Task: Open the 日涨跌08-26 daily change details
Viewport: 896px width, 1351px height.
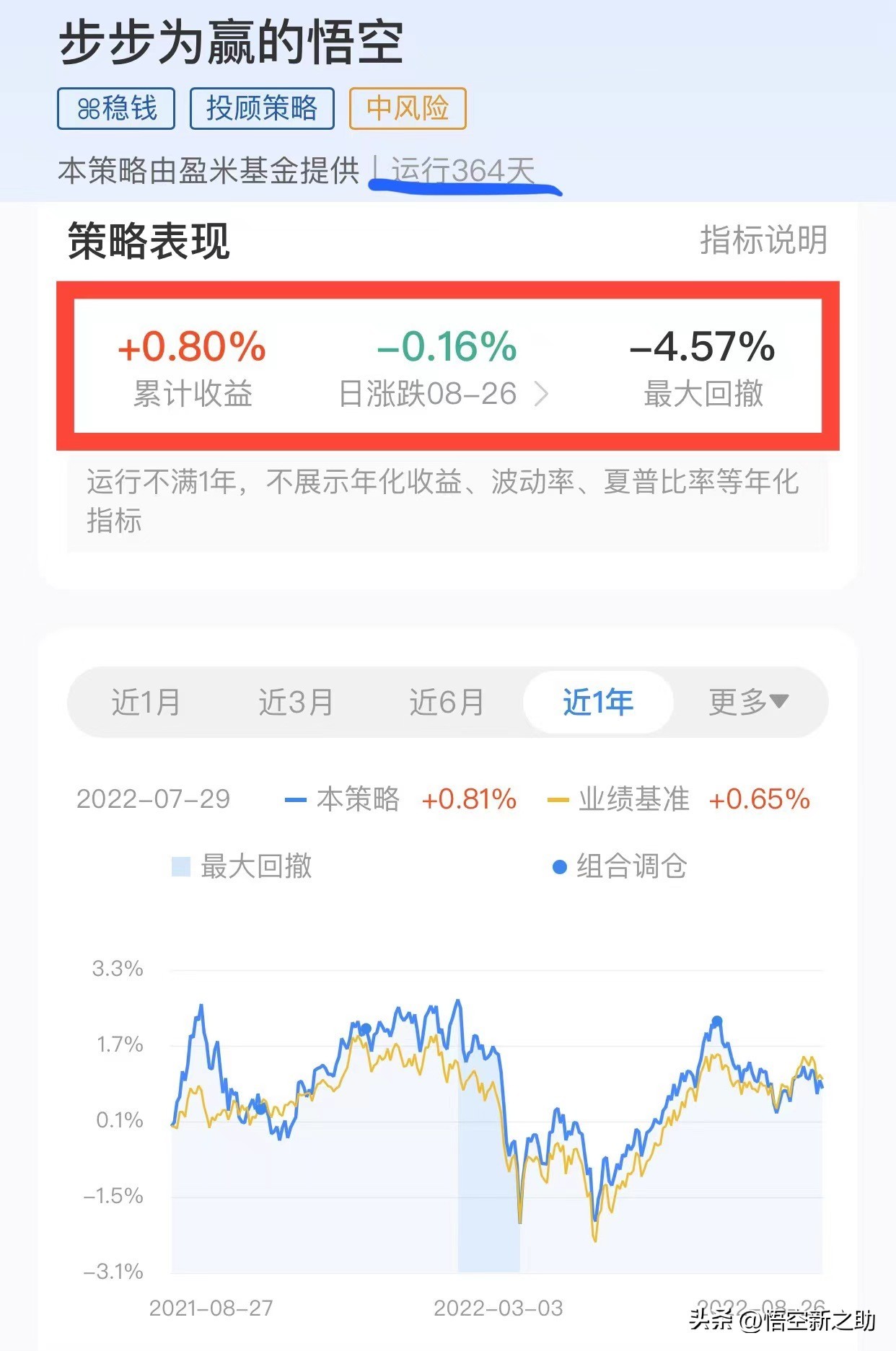Action: click(x=444, y=394)
